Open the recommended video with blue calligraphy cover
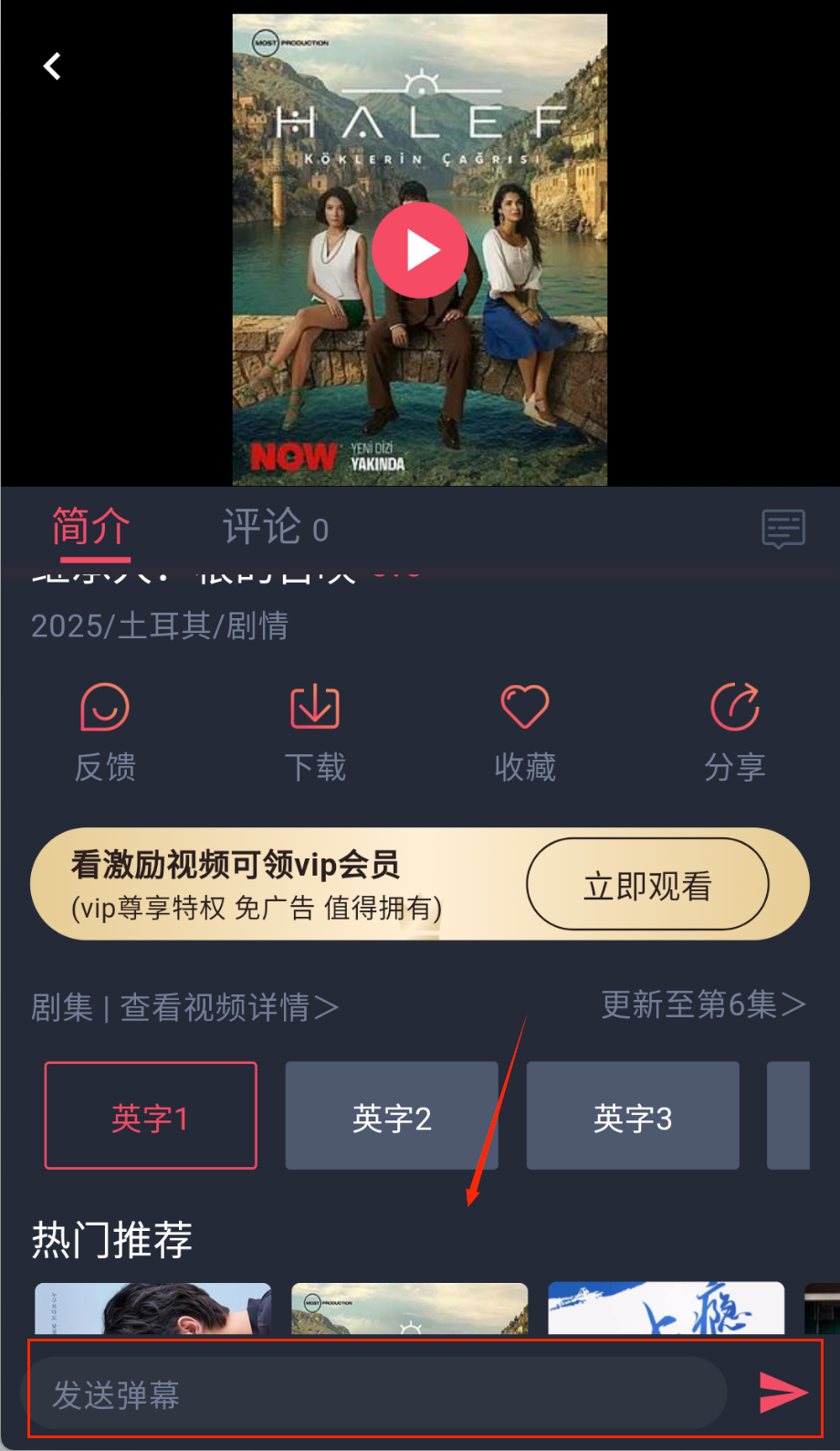 [666, 1309]
